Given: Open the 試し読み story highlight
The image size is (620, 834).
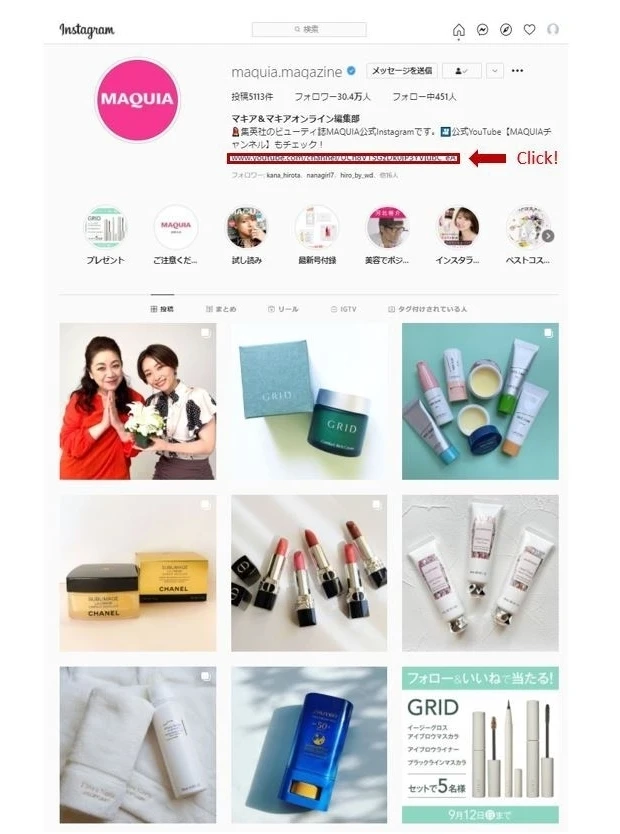Looking at the screenshot, I should [246, 228].
